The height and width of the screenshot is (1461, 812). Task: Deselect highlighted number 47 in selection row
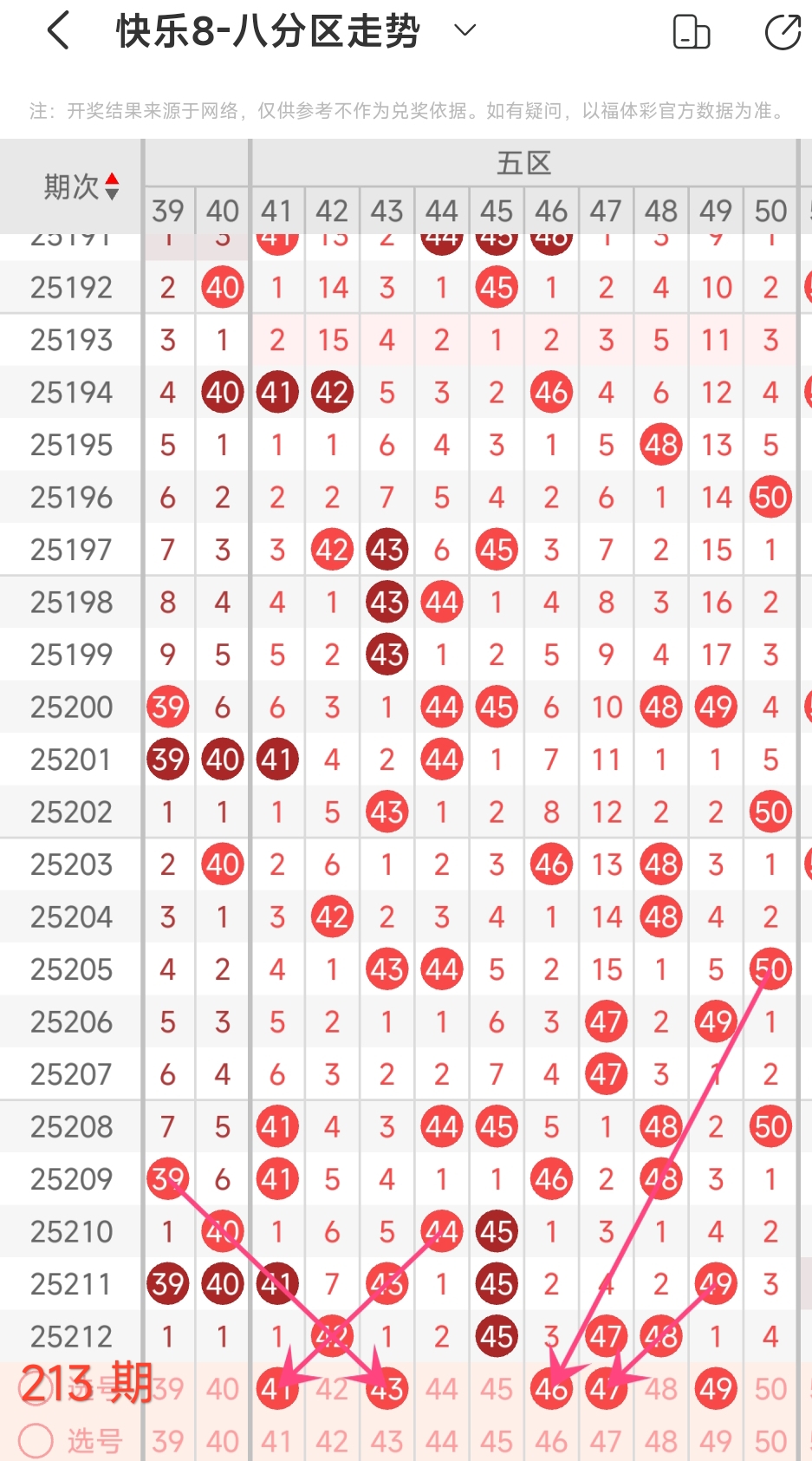pyautogui.click(x=606, y=1389)
